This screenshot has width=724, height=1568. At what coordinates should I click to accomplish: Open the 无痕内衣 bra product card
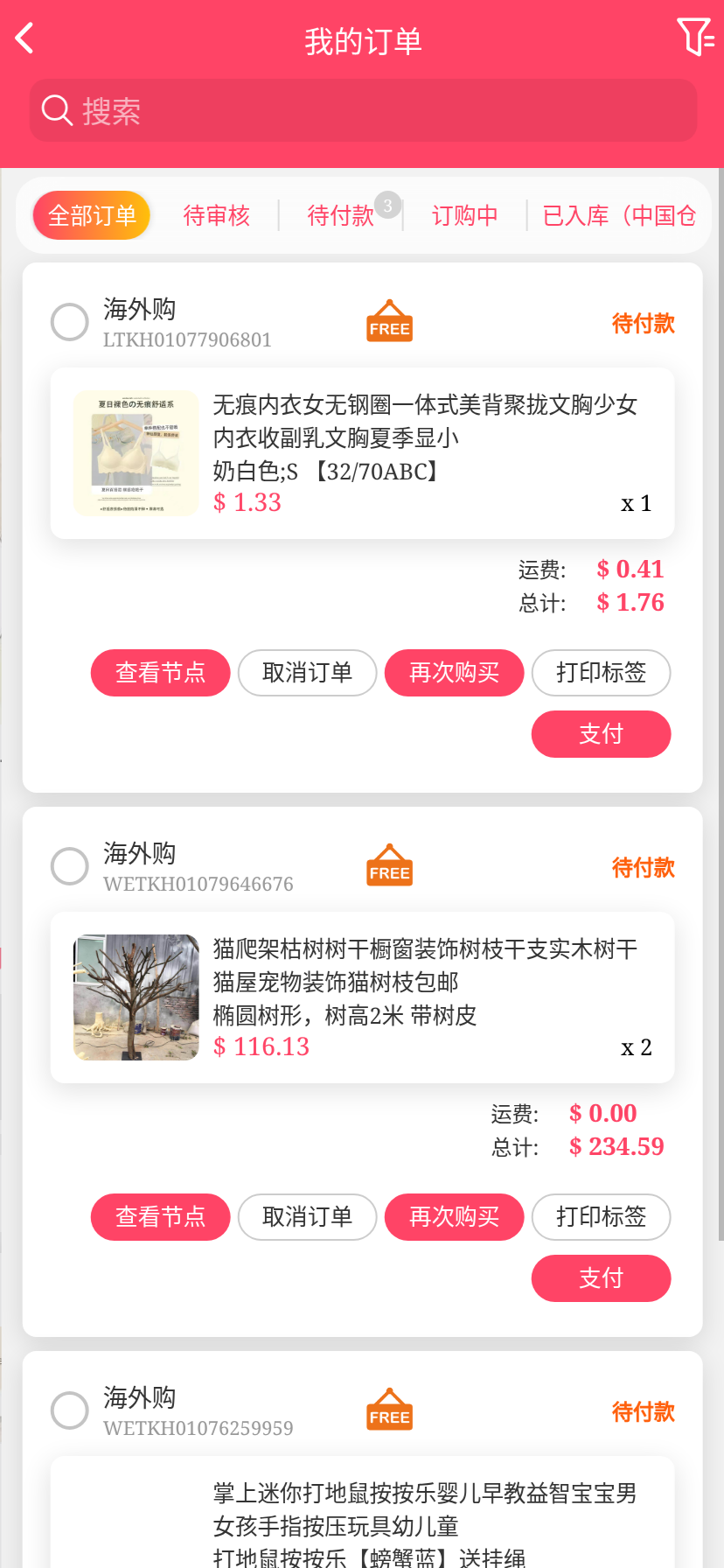coord(362,453)
